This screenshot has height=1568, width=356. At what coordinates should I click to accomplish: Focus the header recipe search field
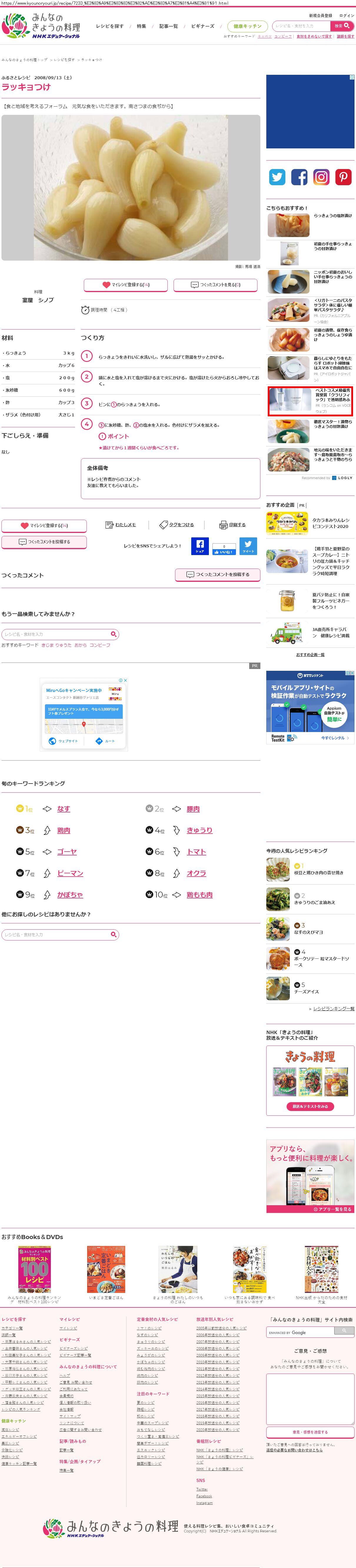pyautogui.click(x=301, y=26)
